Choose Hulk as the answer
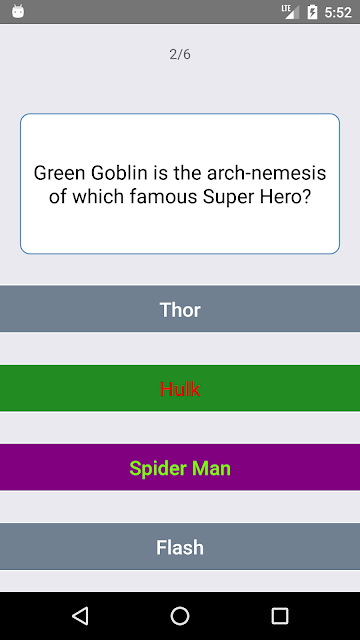This screenshot has height=640, width=360. click(x=180, y=388)
